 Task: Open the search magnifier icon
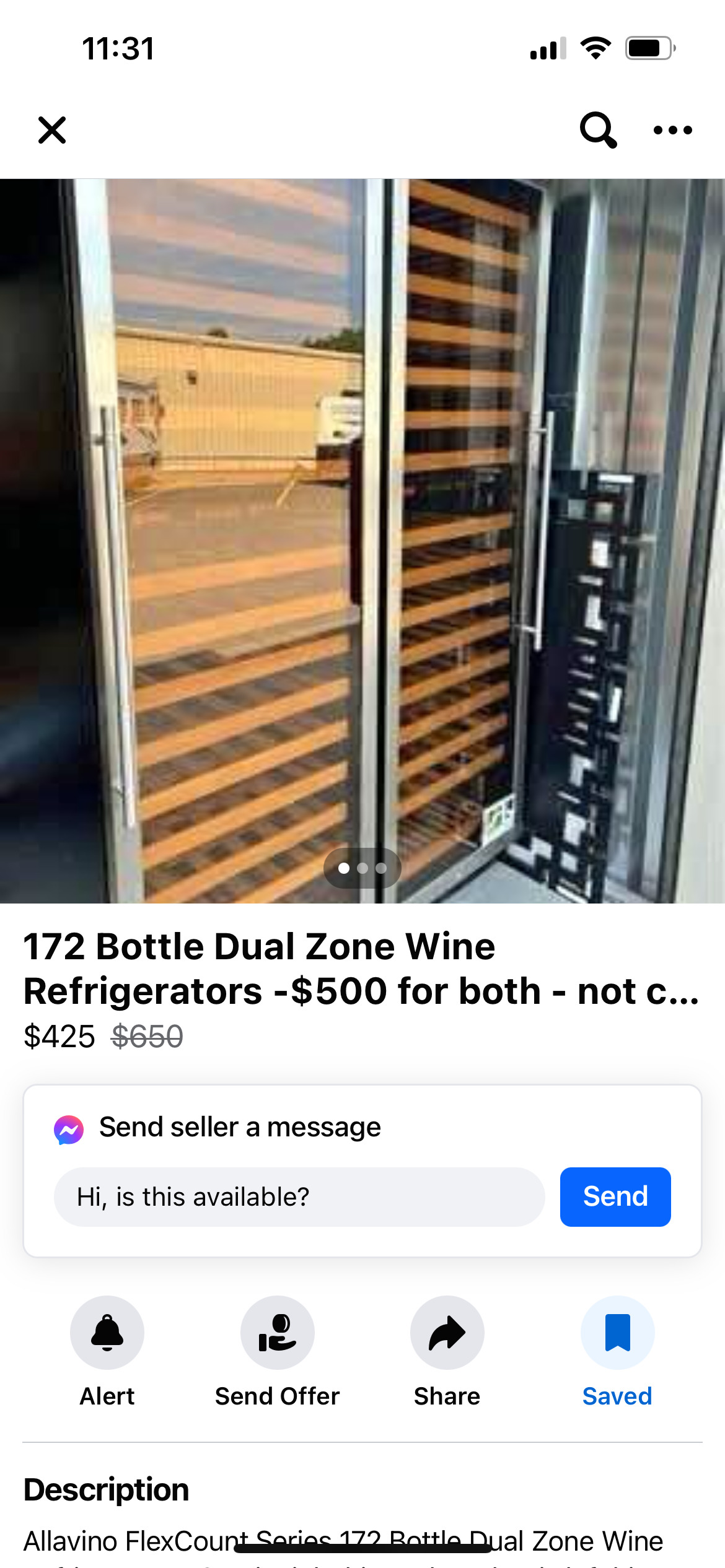(598, 130)
